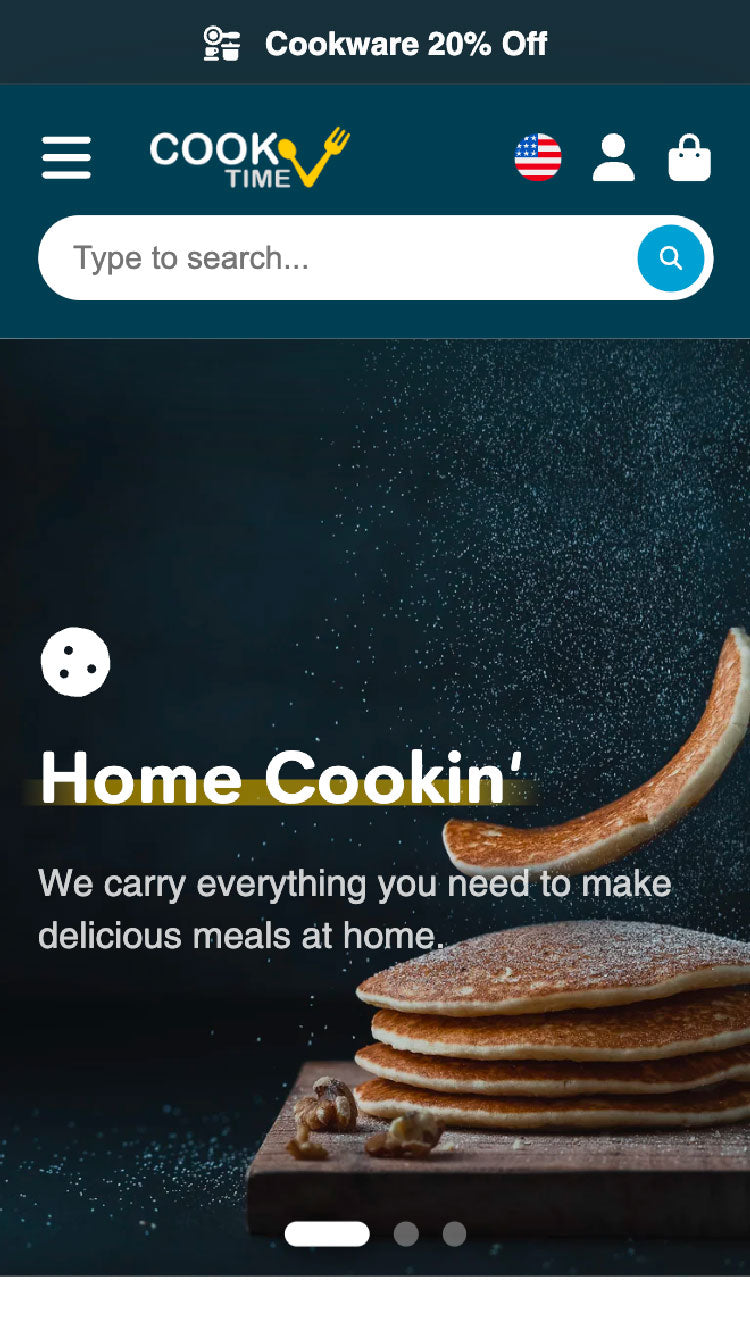Screen dimensions: 750x1334
Task: Jump to the second slide dot
Action: click(x=406, y=1234)
